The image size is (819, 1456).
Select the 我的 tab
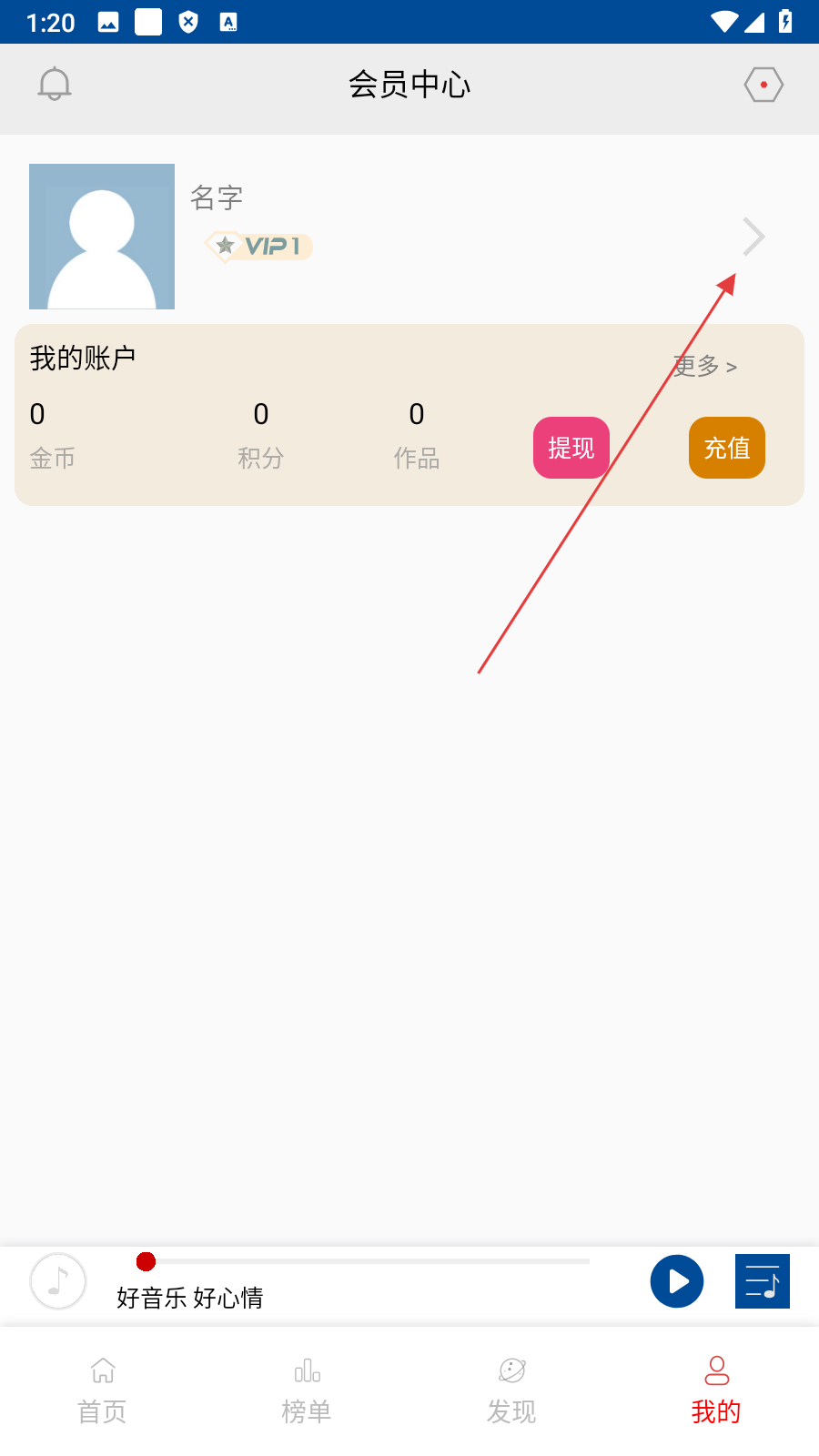[x=716, y=1390]
